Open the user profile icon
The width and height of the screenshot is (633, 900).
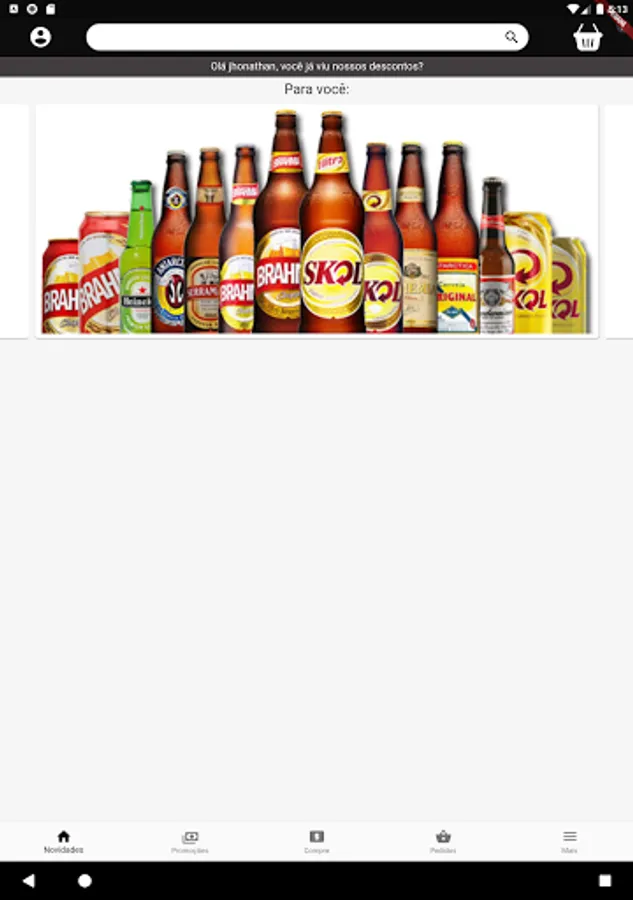point(40,37)
